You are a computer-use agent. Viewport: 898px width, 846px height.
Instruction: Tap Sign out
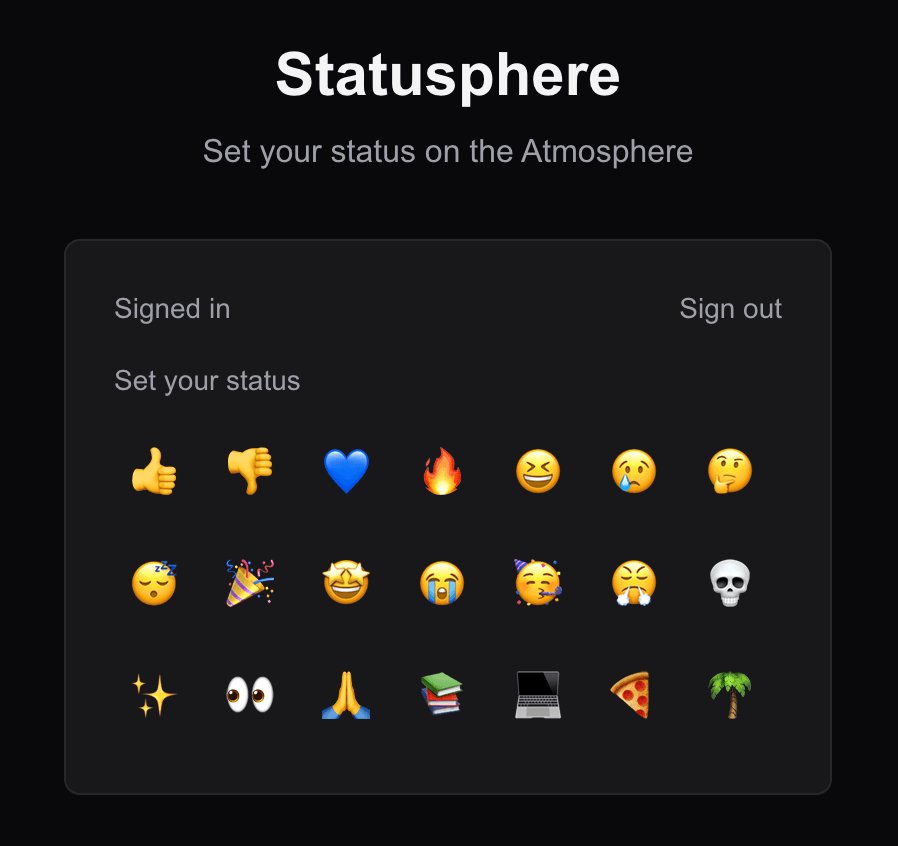point(730,309)
